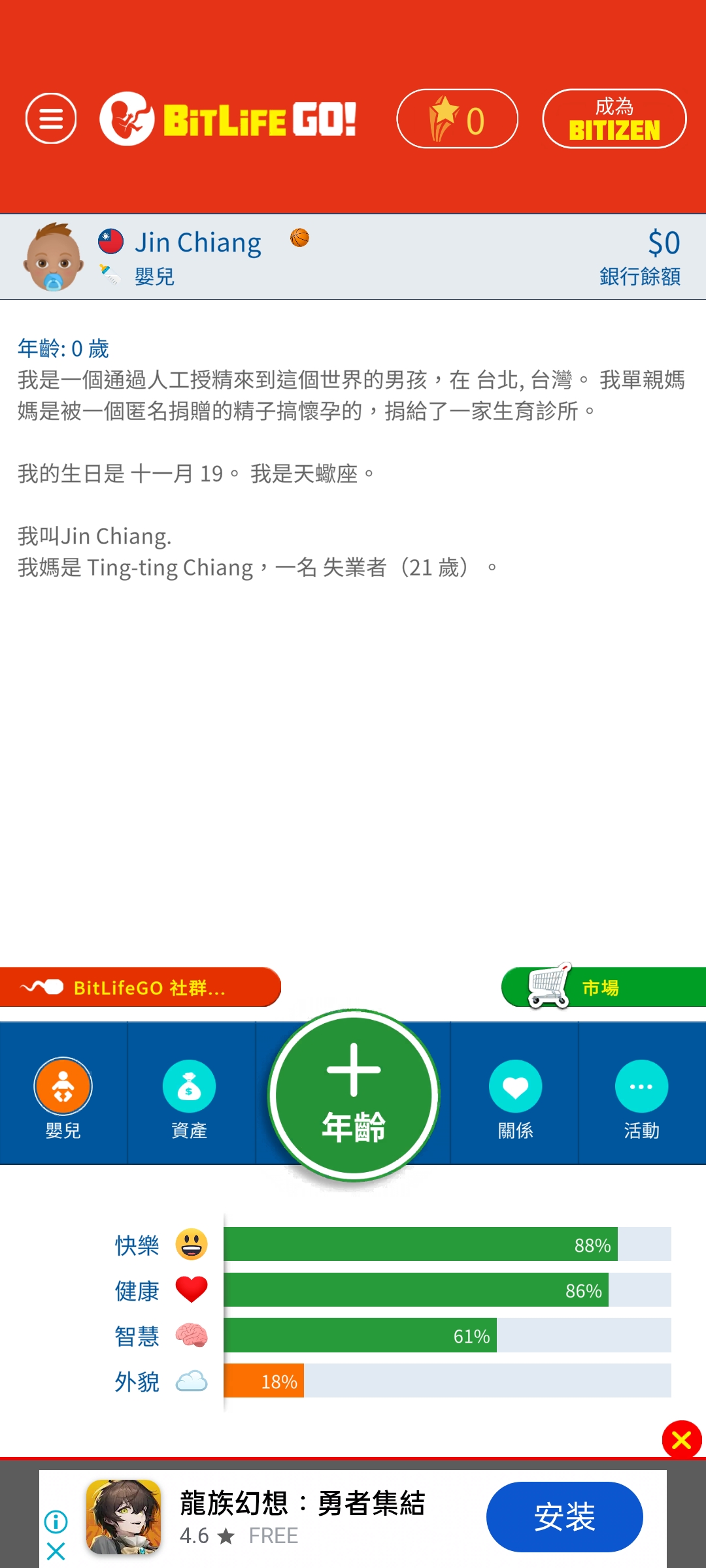Screen dimensions: 706x1568
Task: Tap the Taiwan flag next to Jin Chiang
Action: (x=110, y=240)
